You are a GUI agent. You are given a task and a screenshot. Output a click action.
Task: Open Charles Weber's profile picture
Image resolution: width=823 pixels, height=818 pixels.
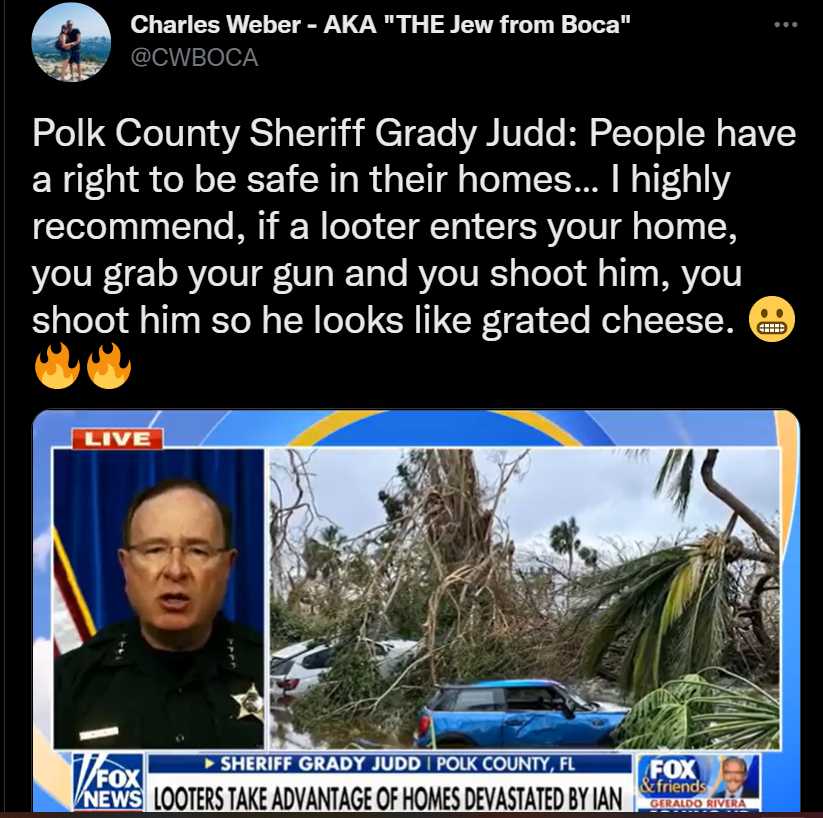click(71, 41)
